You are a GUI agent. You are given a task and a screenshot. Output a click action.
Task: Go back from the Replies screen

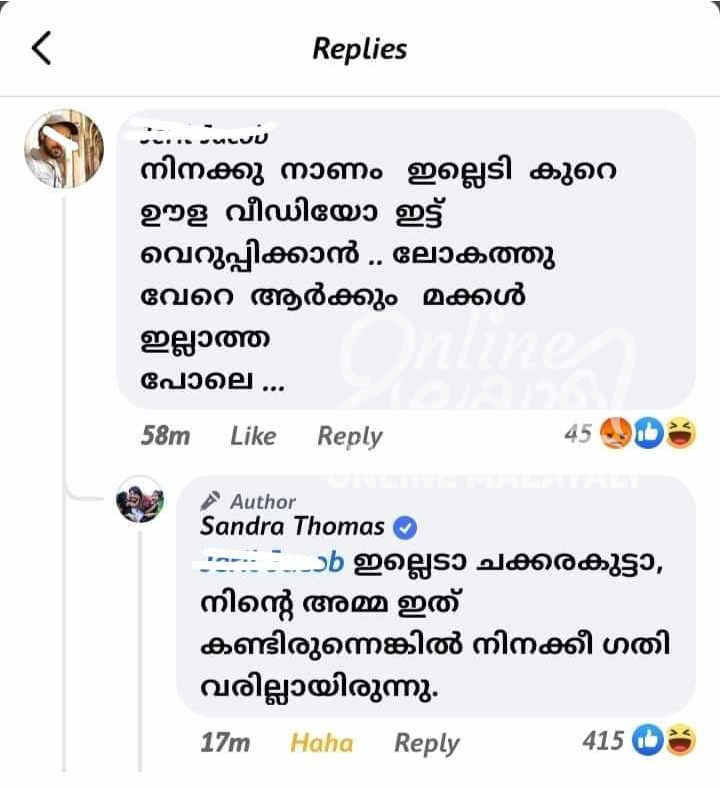tap(42, 48)
